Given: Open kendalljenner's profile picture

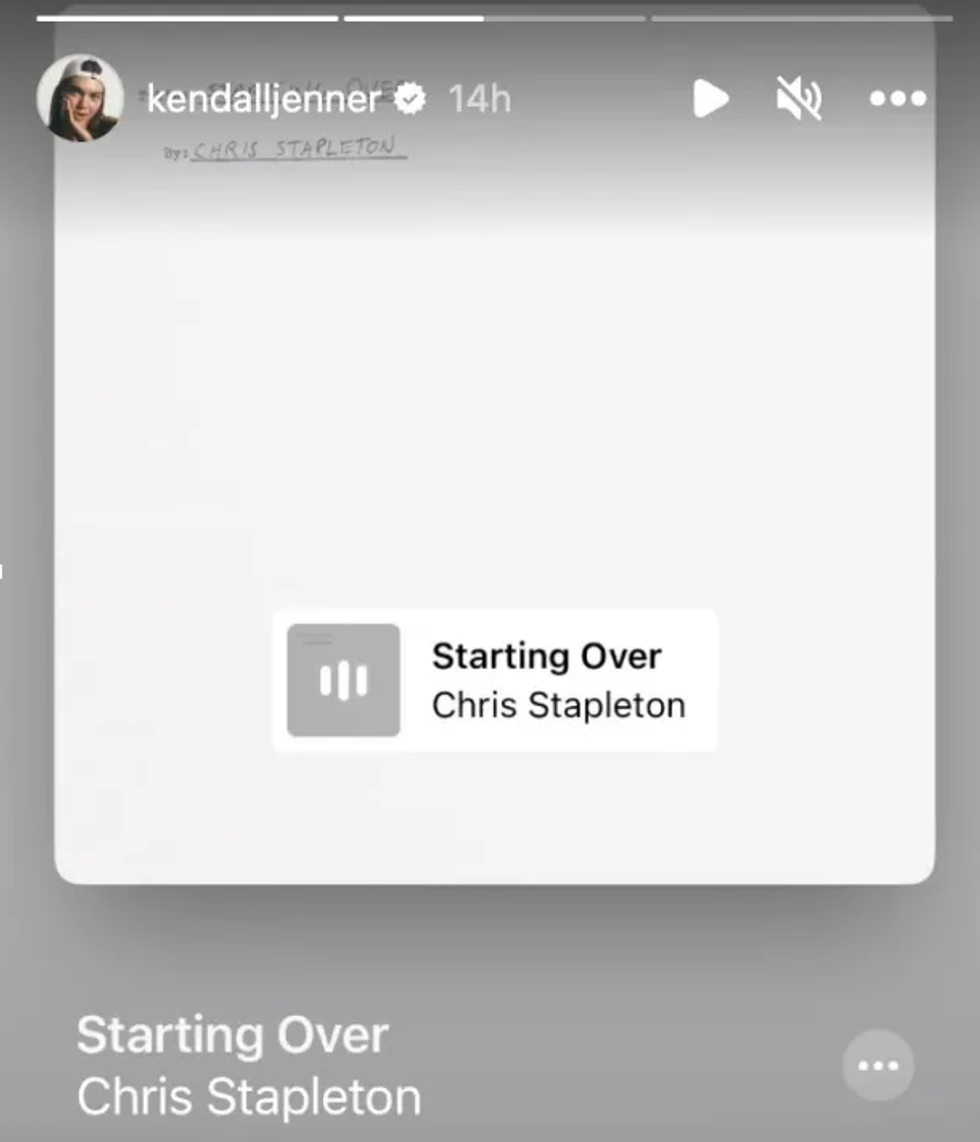Looking at the screenshot, I should 80,98.
